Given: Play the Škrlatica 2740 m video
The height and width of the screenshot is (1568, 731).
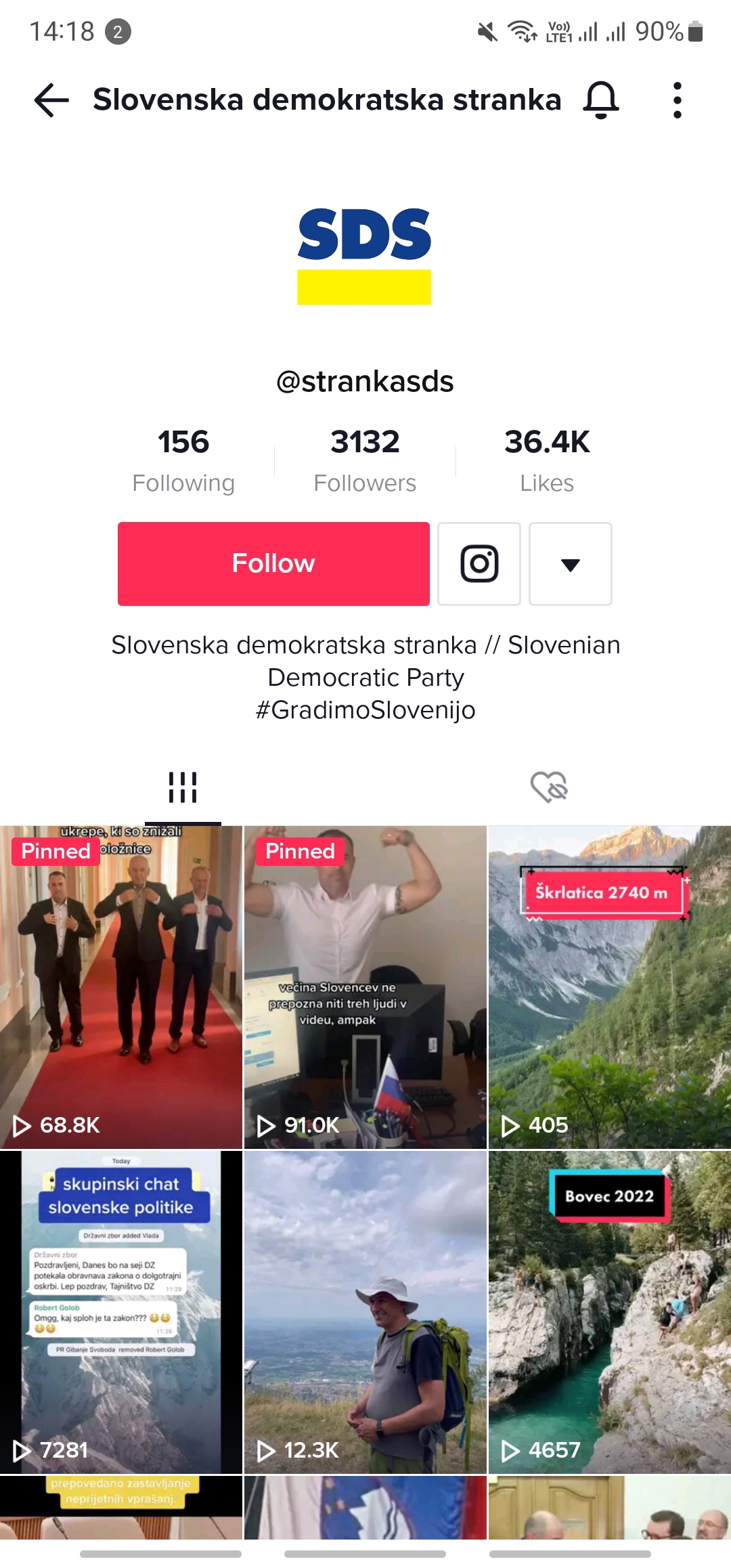Looking at the screenshot, I should [609, 987].
